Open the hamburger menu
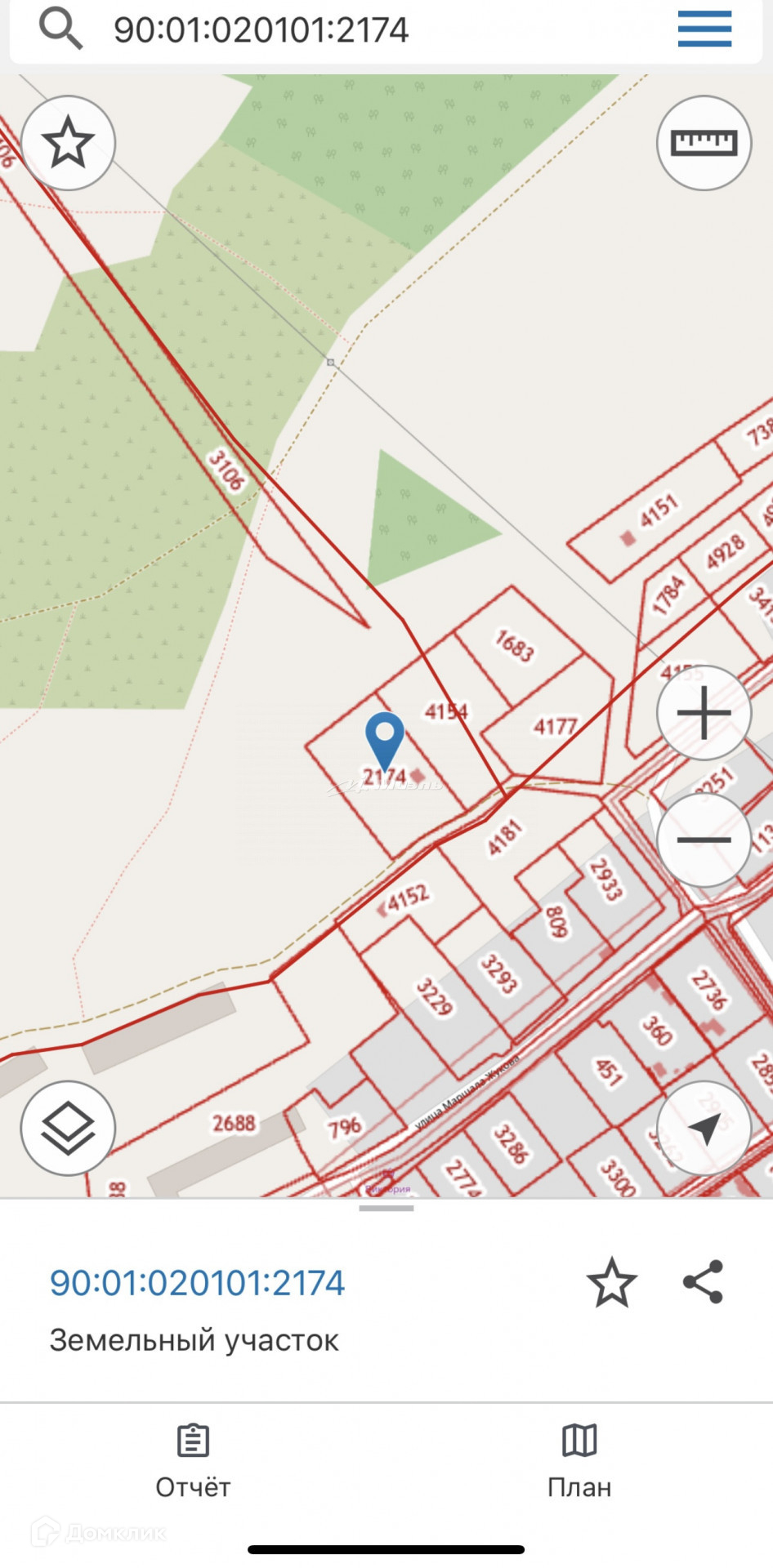 pos(704,29)
